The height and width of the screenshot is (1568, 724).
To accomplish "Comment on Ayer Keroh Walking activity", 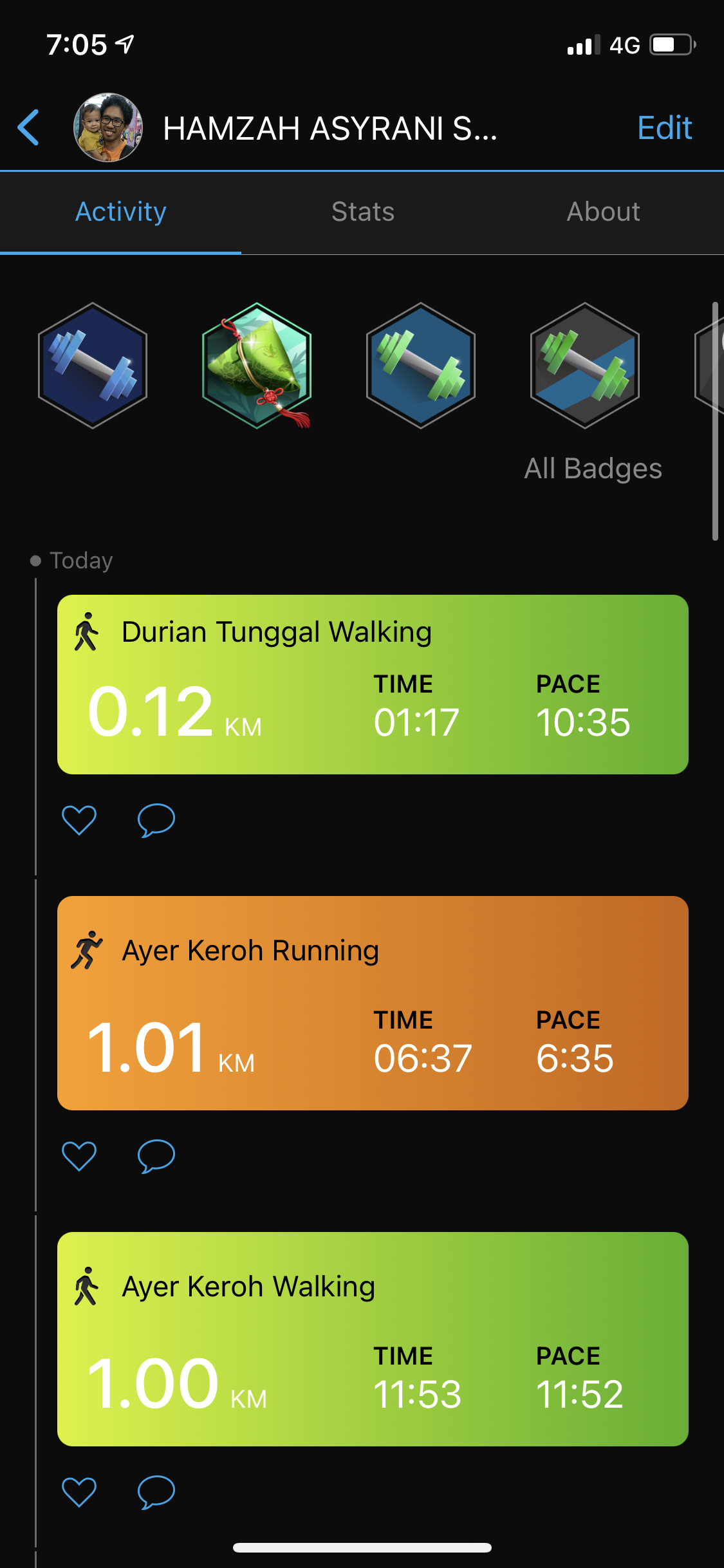I will click(156, 1492).
